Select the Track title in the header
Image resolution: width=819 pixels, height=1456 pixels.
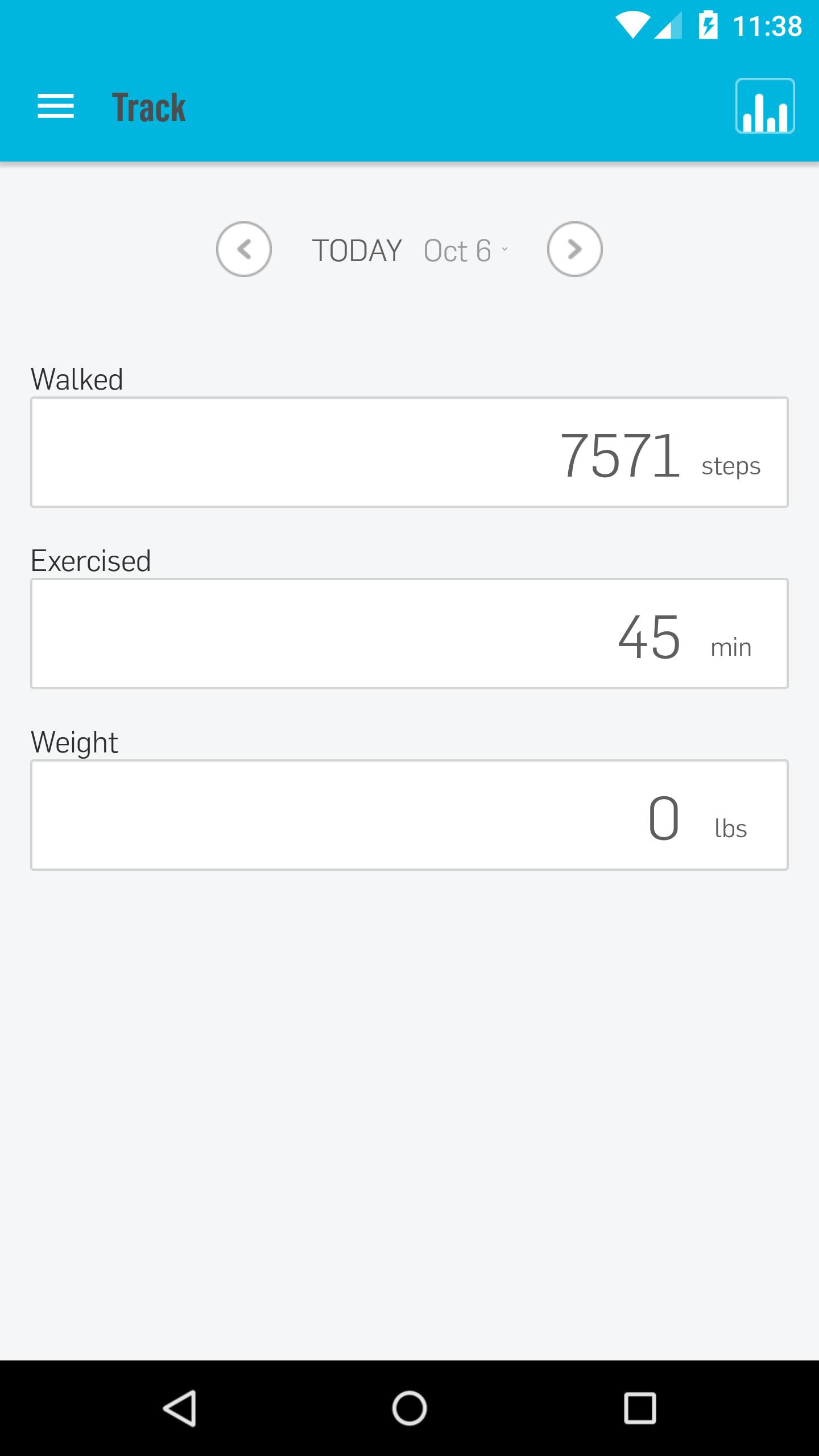click(148, 107)
